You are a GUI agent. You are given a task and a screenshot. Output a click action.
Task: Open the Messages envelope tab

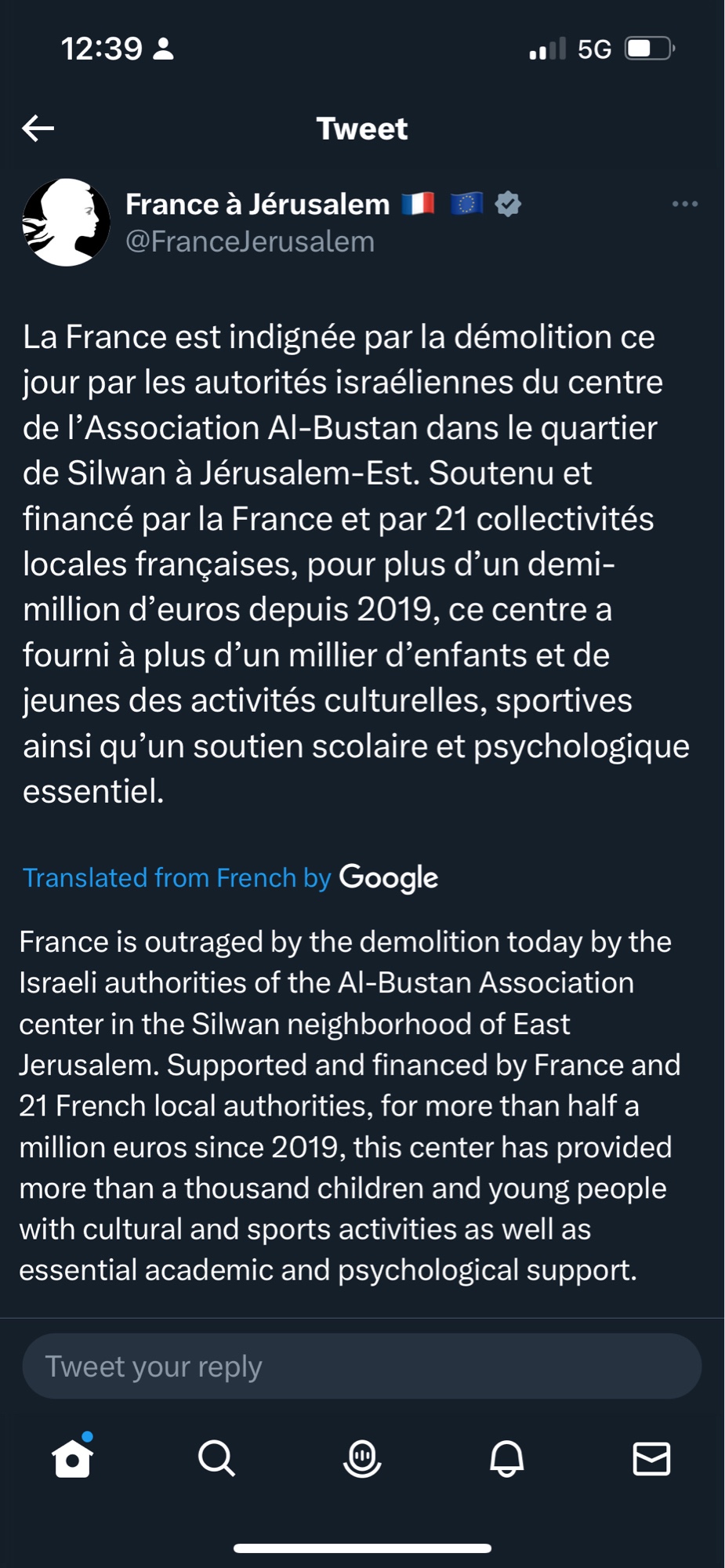(651, 1458)
